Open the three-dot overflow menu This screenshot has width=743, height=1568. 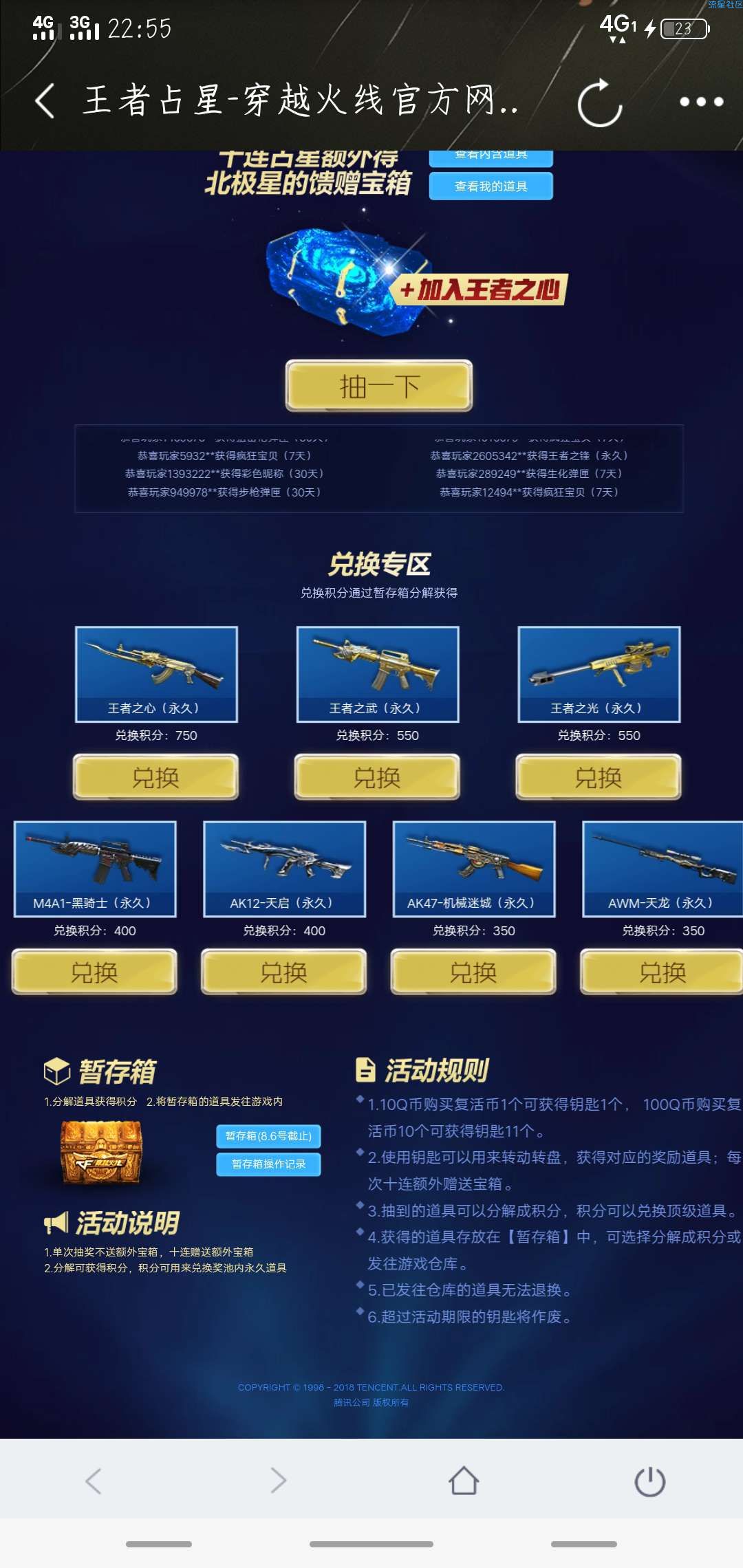tap(701, 102)
